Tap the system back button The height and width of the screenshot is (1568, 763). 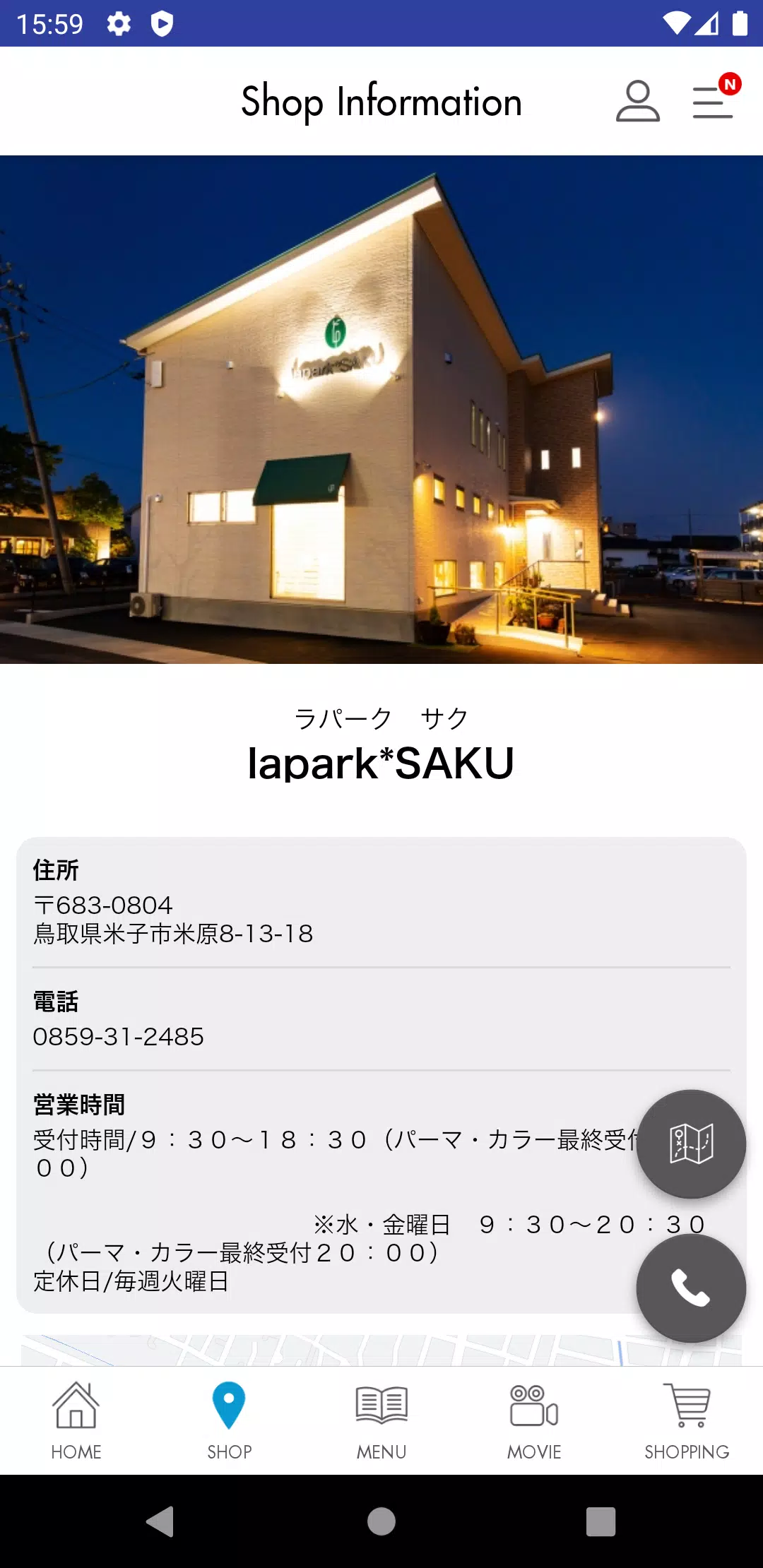[160, 1521]
